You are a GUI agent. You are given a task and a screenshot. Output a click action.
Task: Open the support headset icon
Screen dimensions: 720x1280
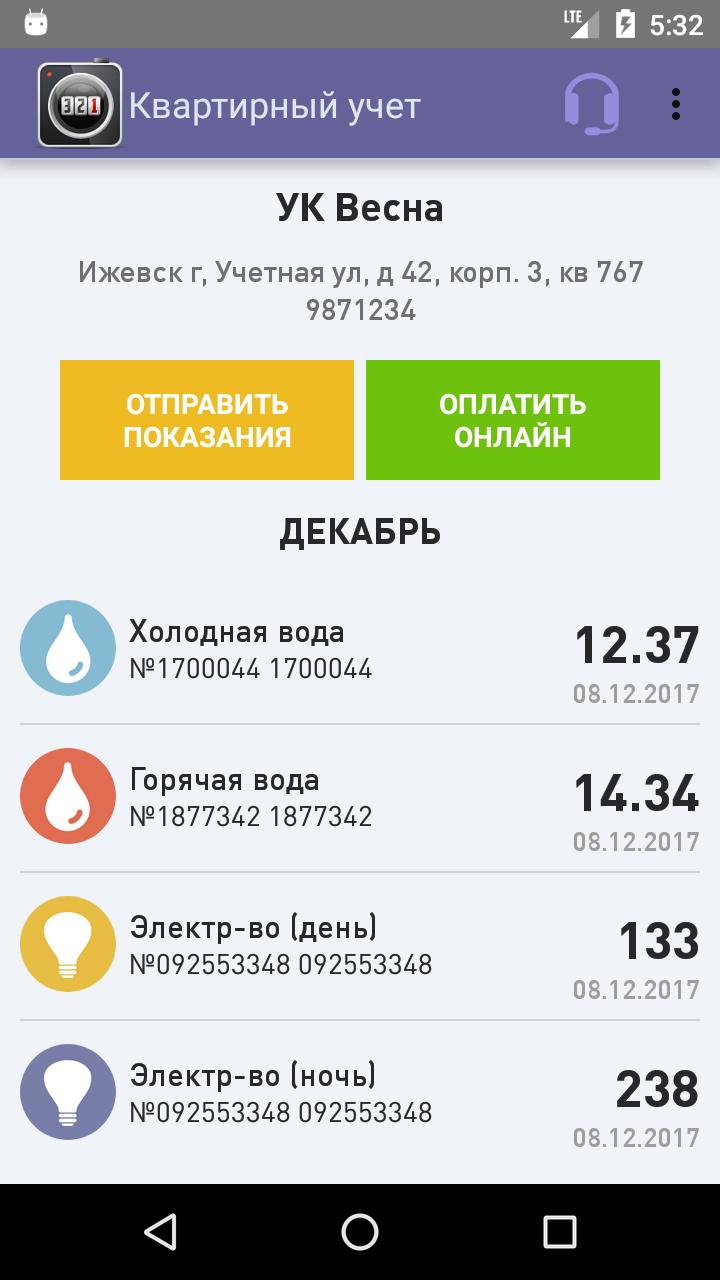click(x=591, y=104)
